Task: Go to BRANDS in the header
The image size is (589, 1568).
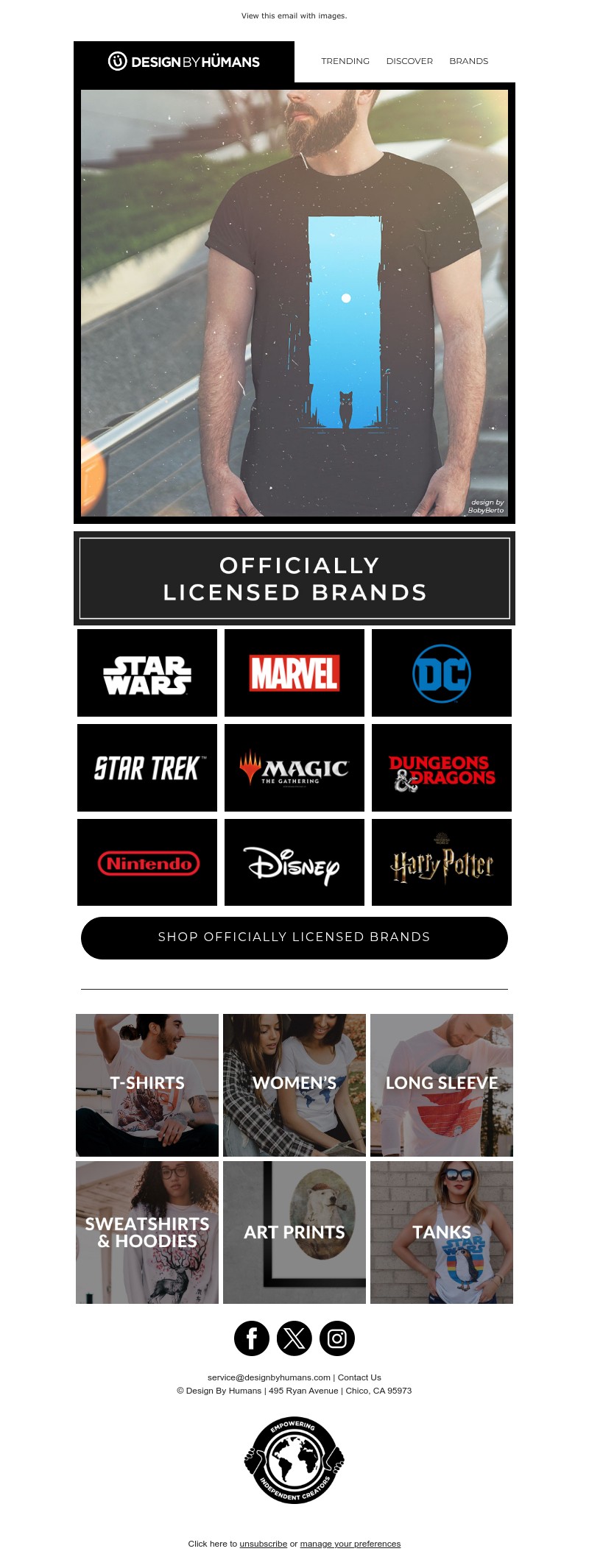Action: (469, 61)
